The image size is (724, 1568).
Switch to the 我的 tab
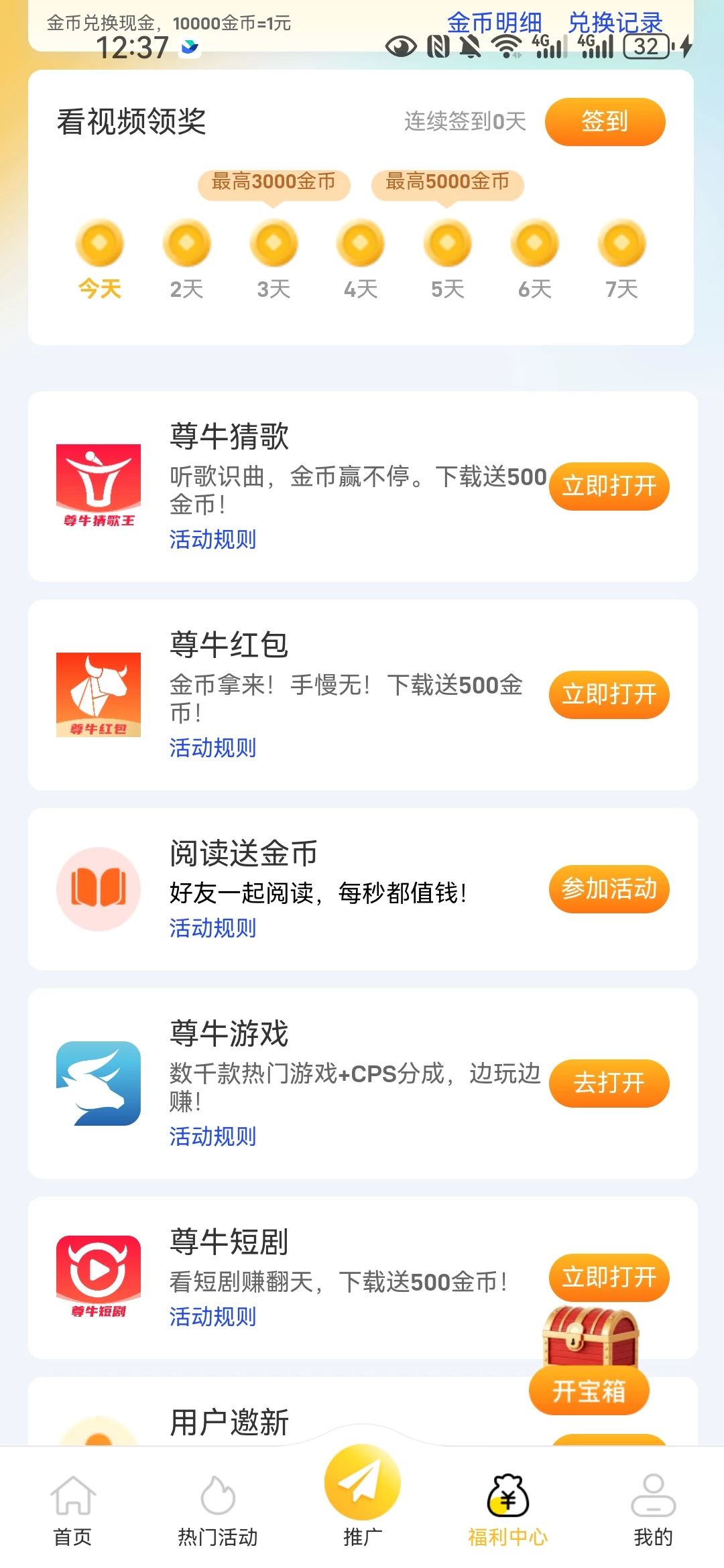tap(653, 1508)
